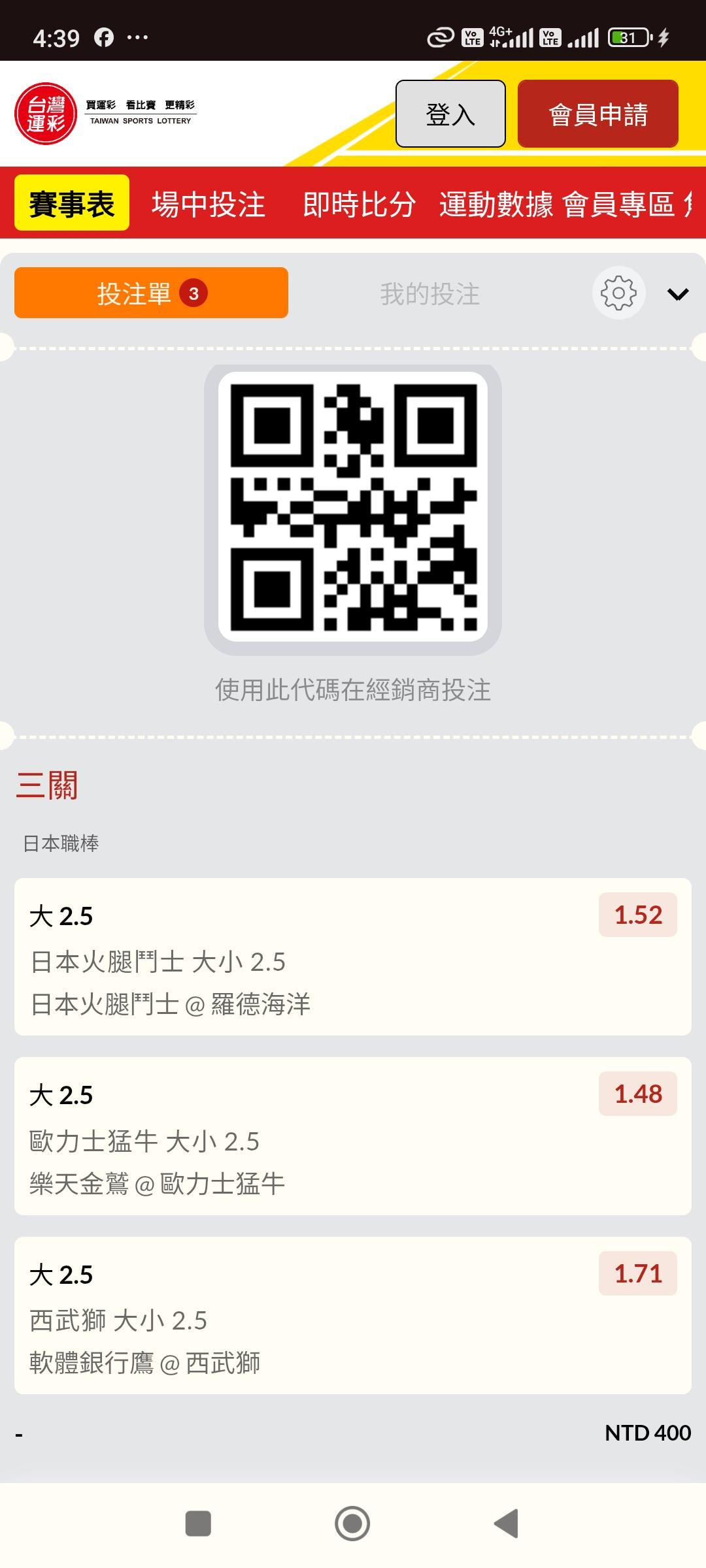Image resolution: width=706 pixels, height=1568 pixels.
Task: Tap the Taiwan Sports Lottery home logo
Action: pyautogui.click(x=105, y=114)
